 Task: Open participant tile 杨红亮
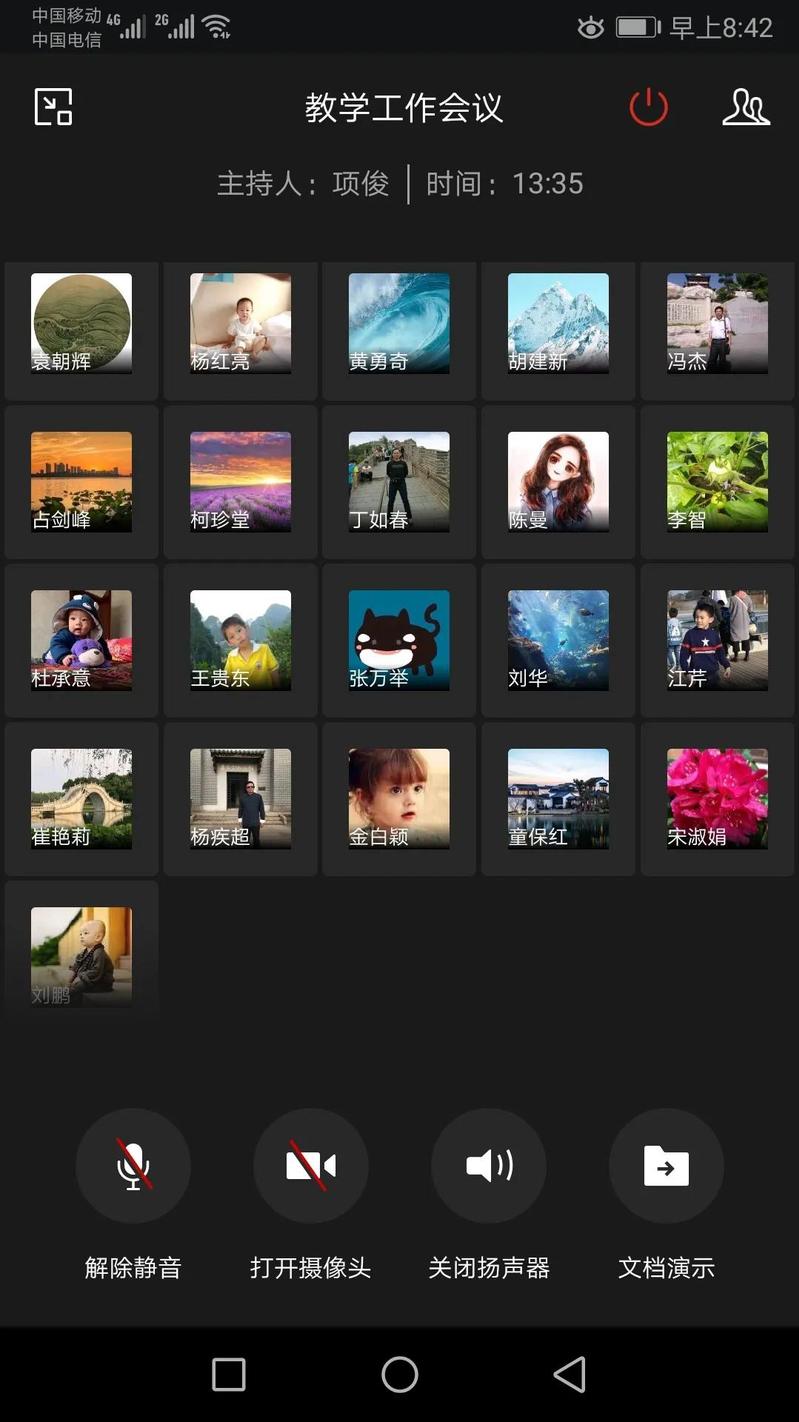click(240, 323)
